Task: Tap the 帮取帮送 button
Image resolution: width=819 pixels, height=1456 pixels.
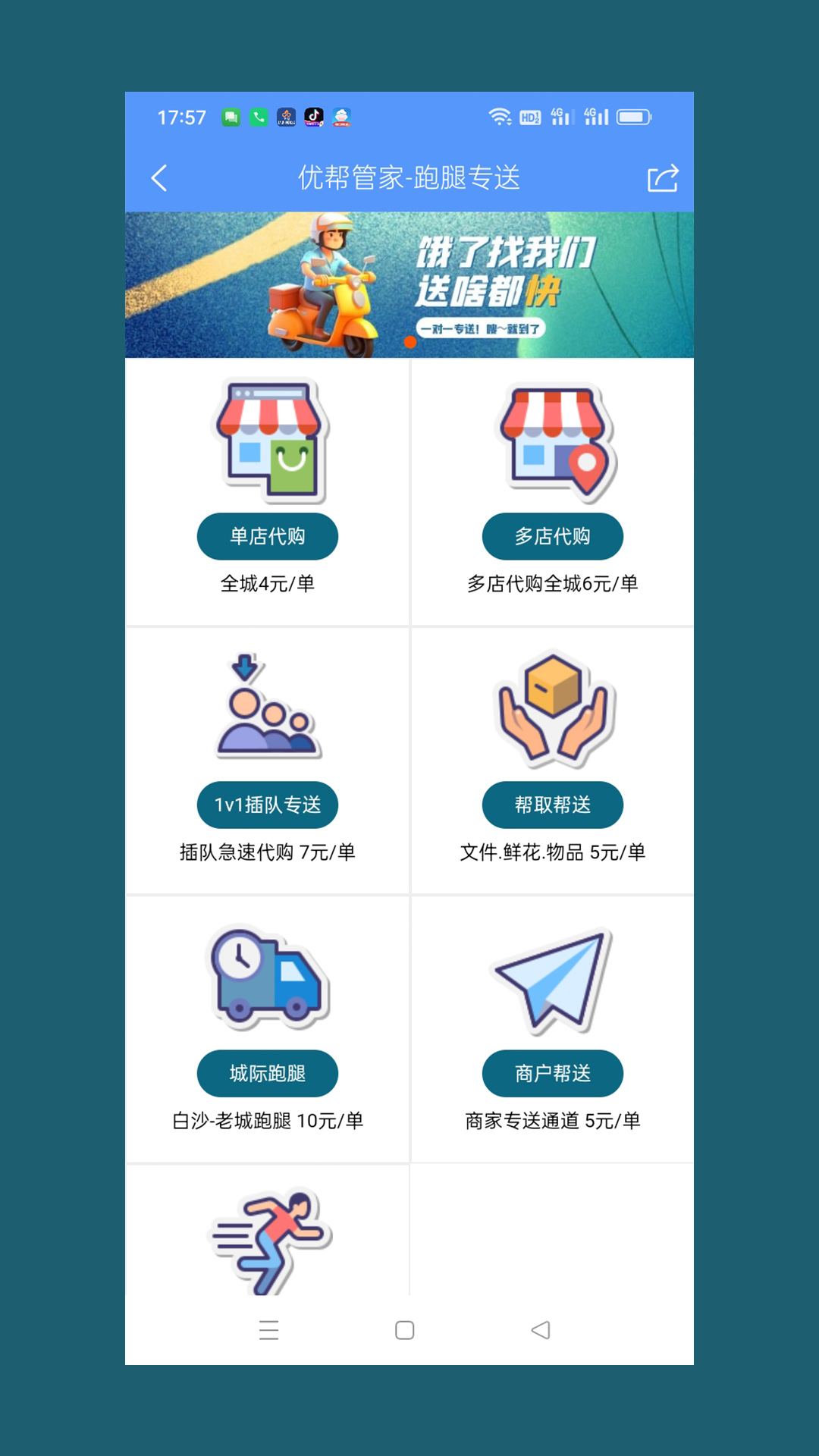Action: (552, 805)
